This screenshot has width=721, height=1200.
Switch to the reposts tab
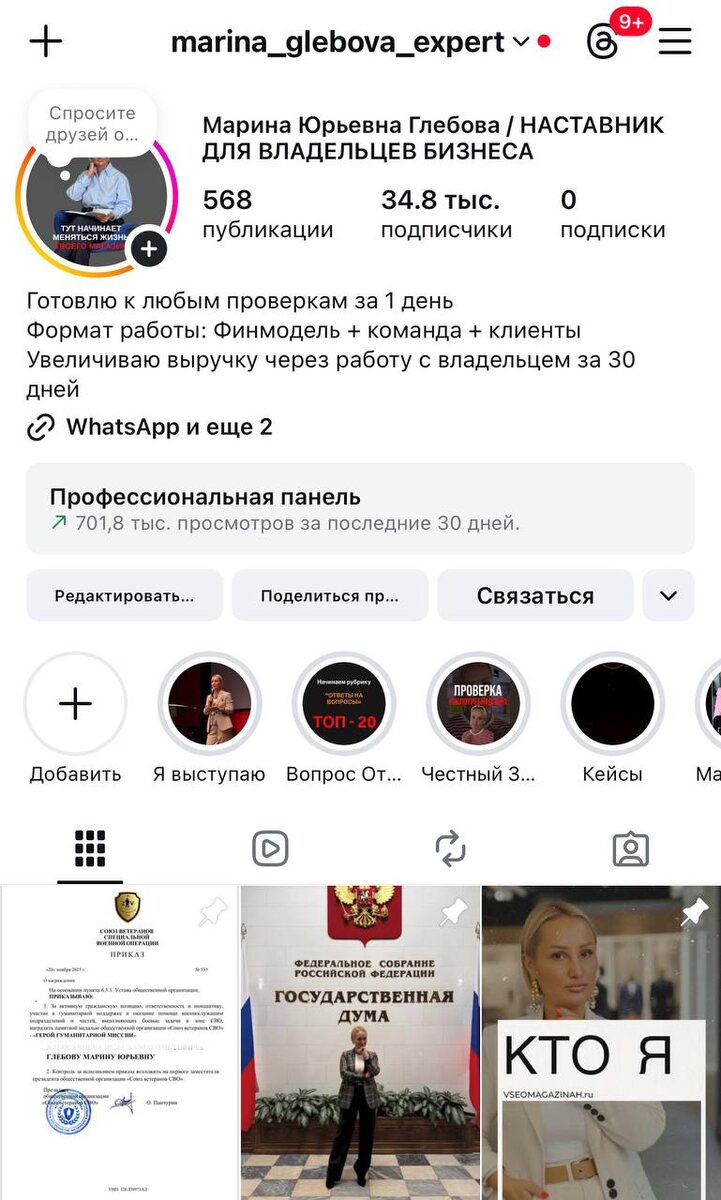click(x=450, y=849)
